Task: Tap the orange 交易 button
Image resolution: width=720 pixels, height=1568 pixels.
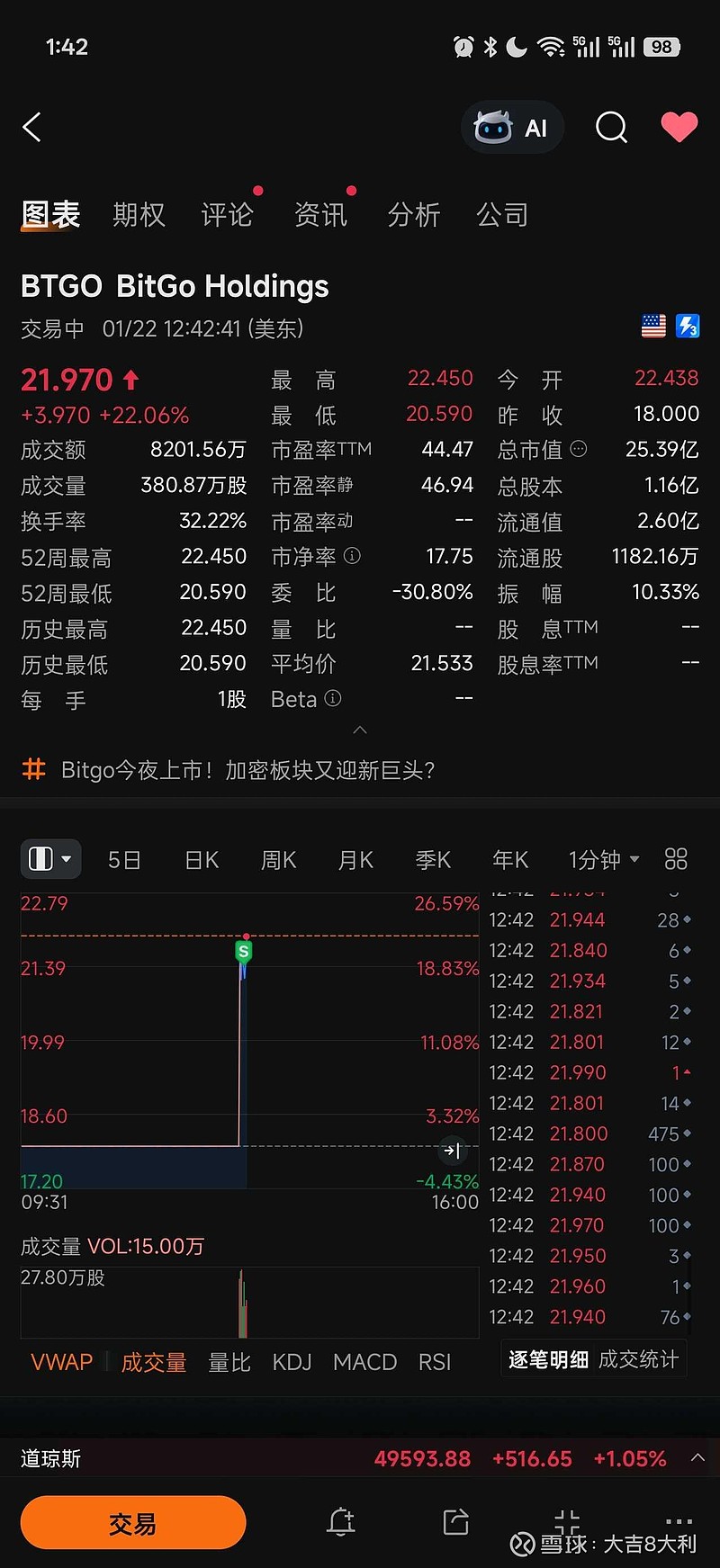Action: (x=132, y=1522)
